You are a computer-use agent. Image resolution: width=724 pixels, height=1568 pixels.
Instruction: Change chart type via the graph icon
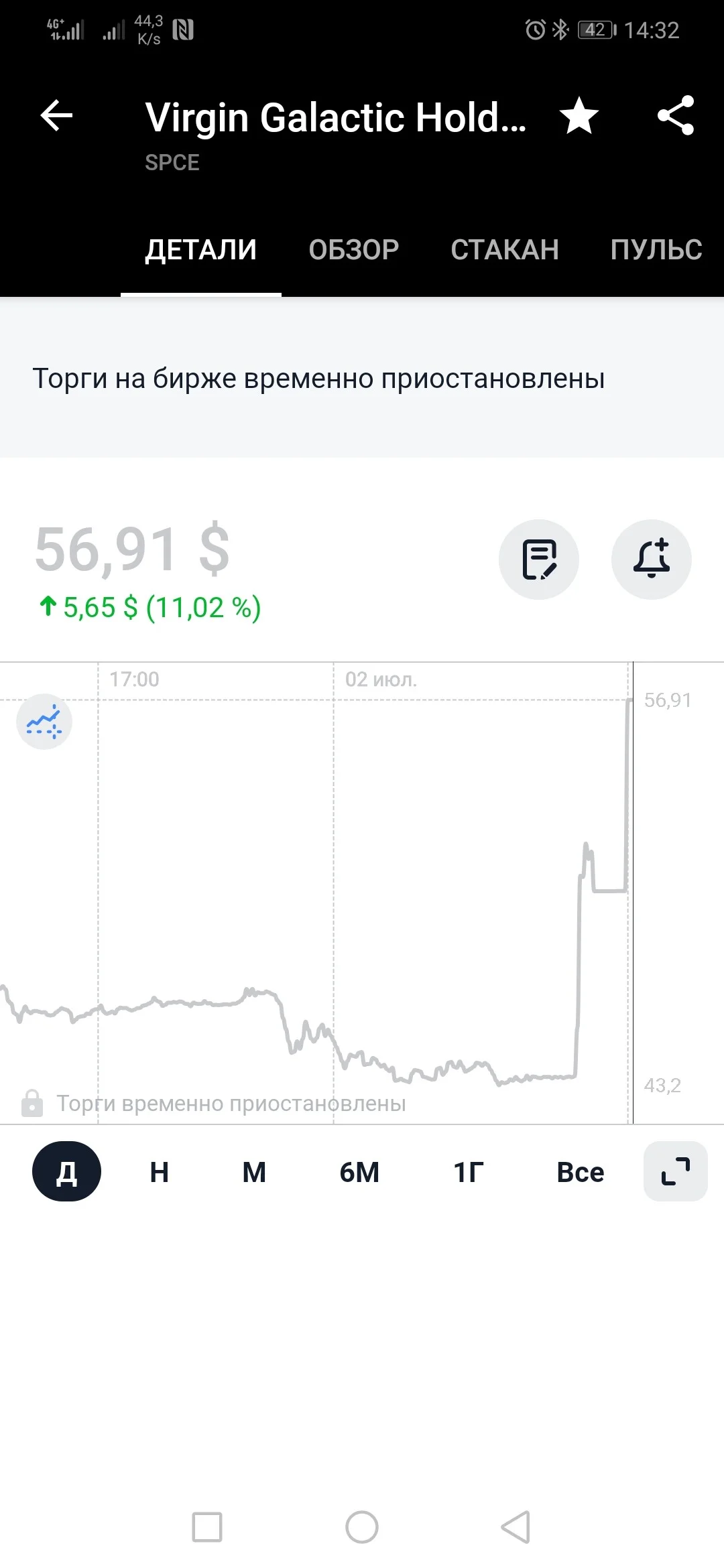(x=44, y=722)
